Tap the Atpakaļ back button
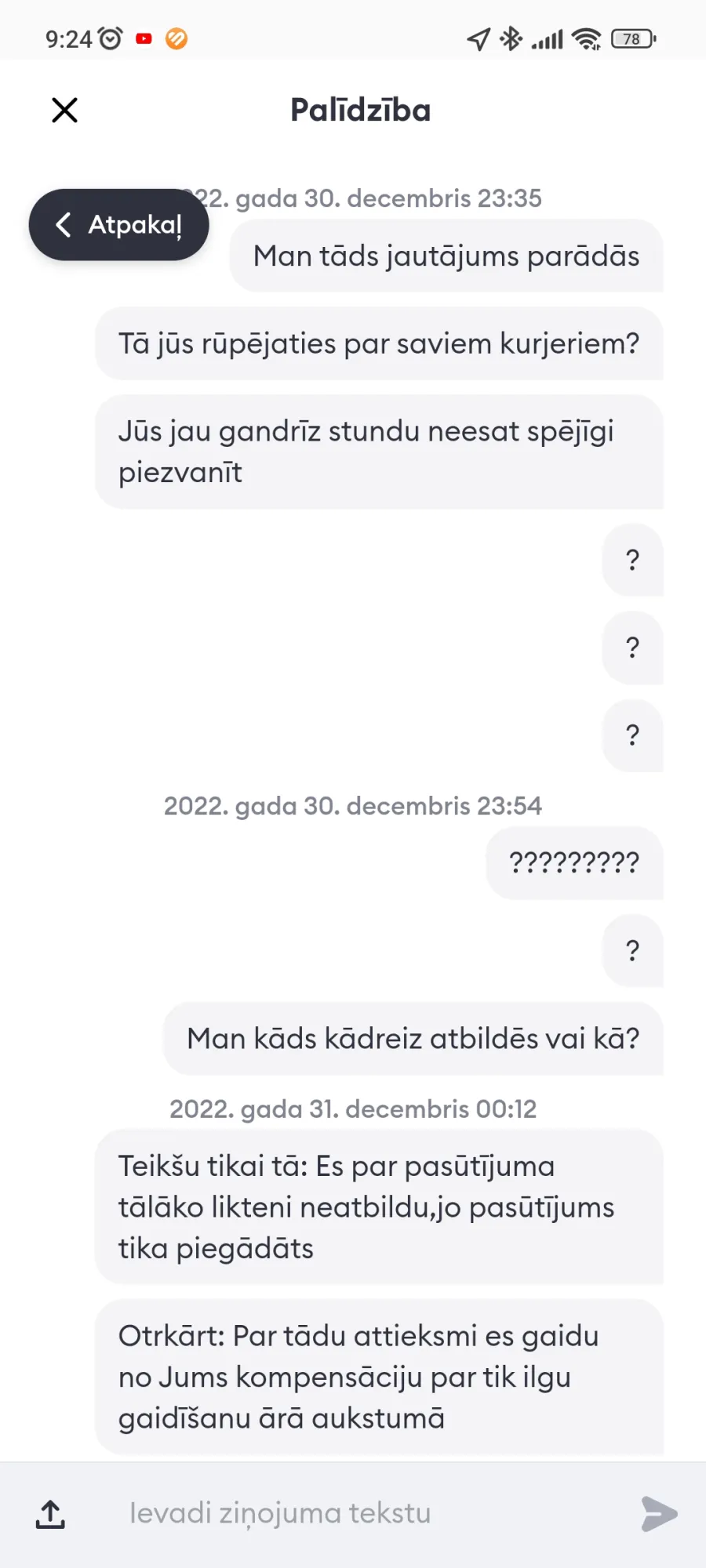This screenshot has height=1568, width=706. pyautogui.click(x=119, y=225)
